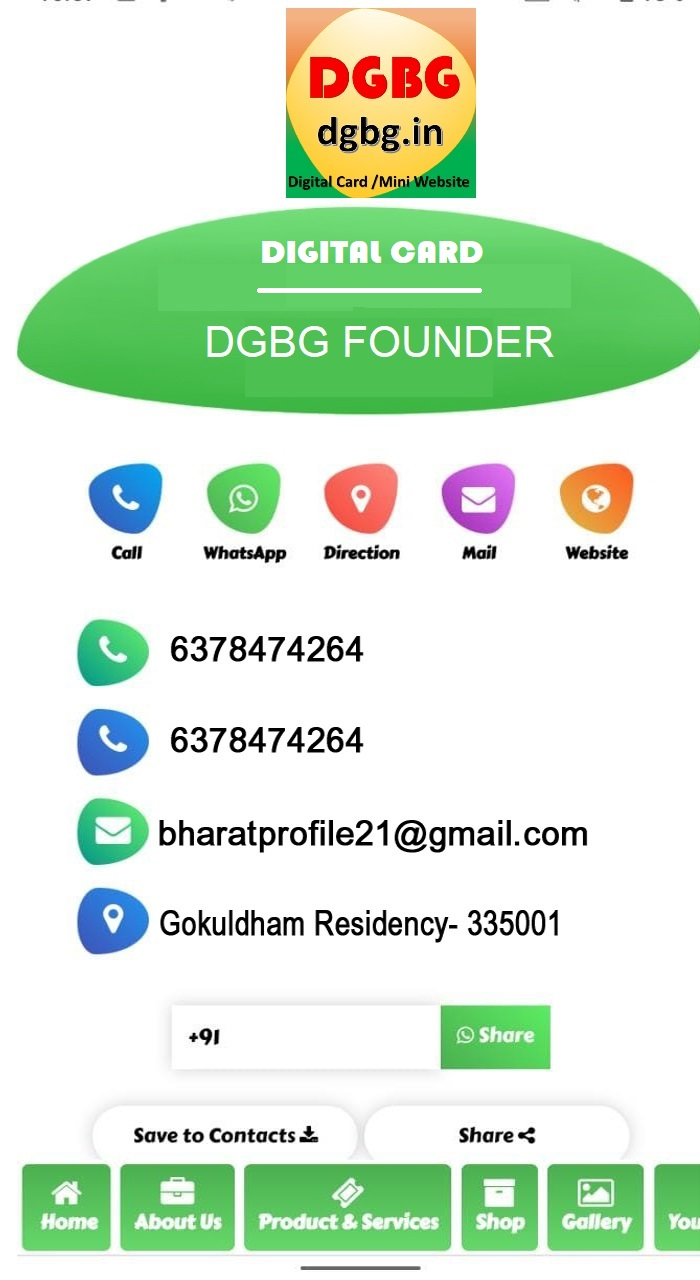Tap the email bharatprofile21@gmail.com
Image resolution: width=700 pixels, height=1280 pixels.
(372, 834)
